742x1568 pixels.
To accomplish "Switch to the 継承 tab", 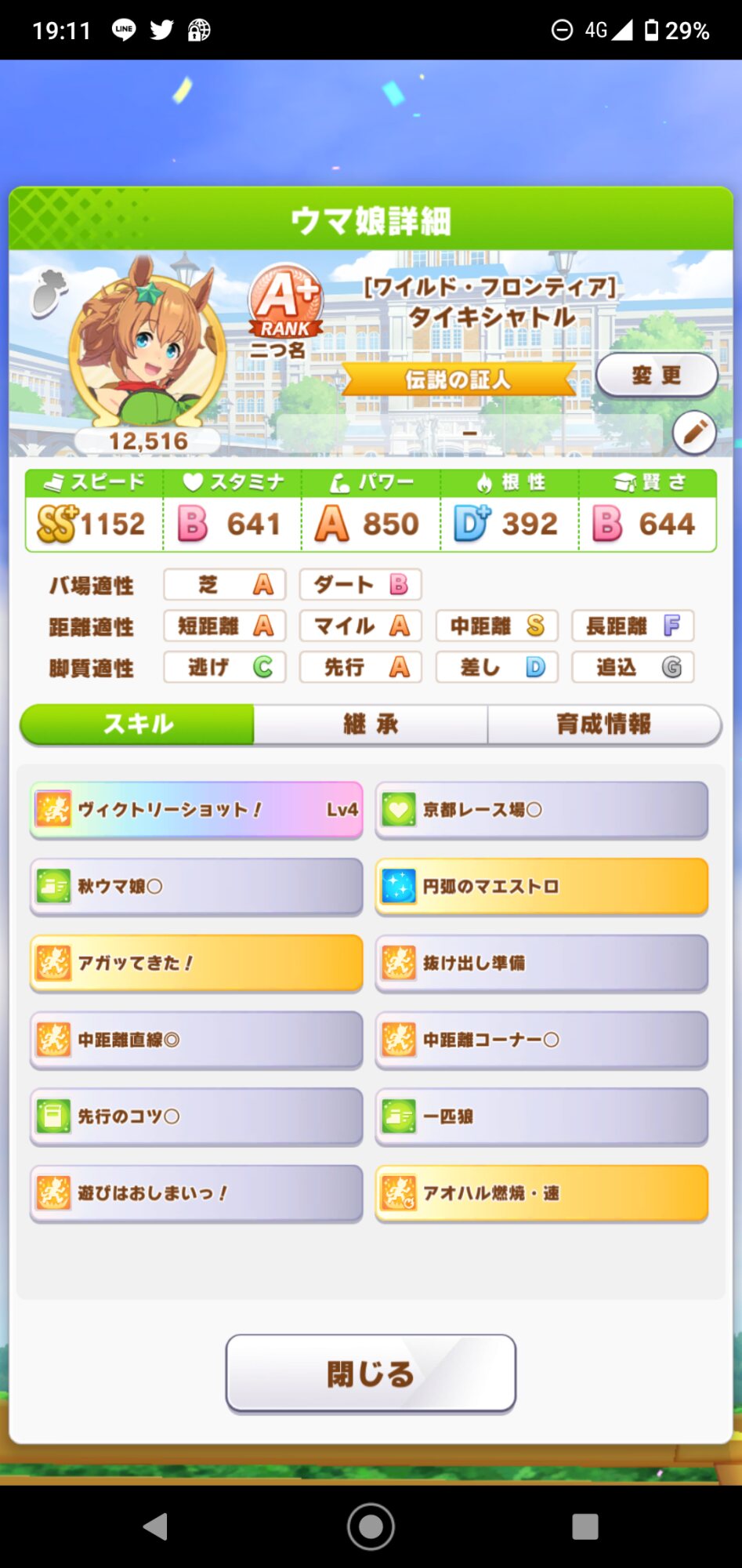I will (x=371, y=724).
